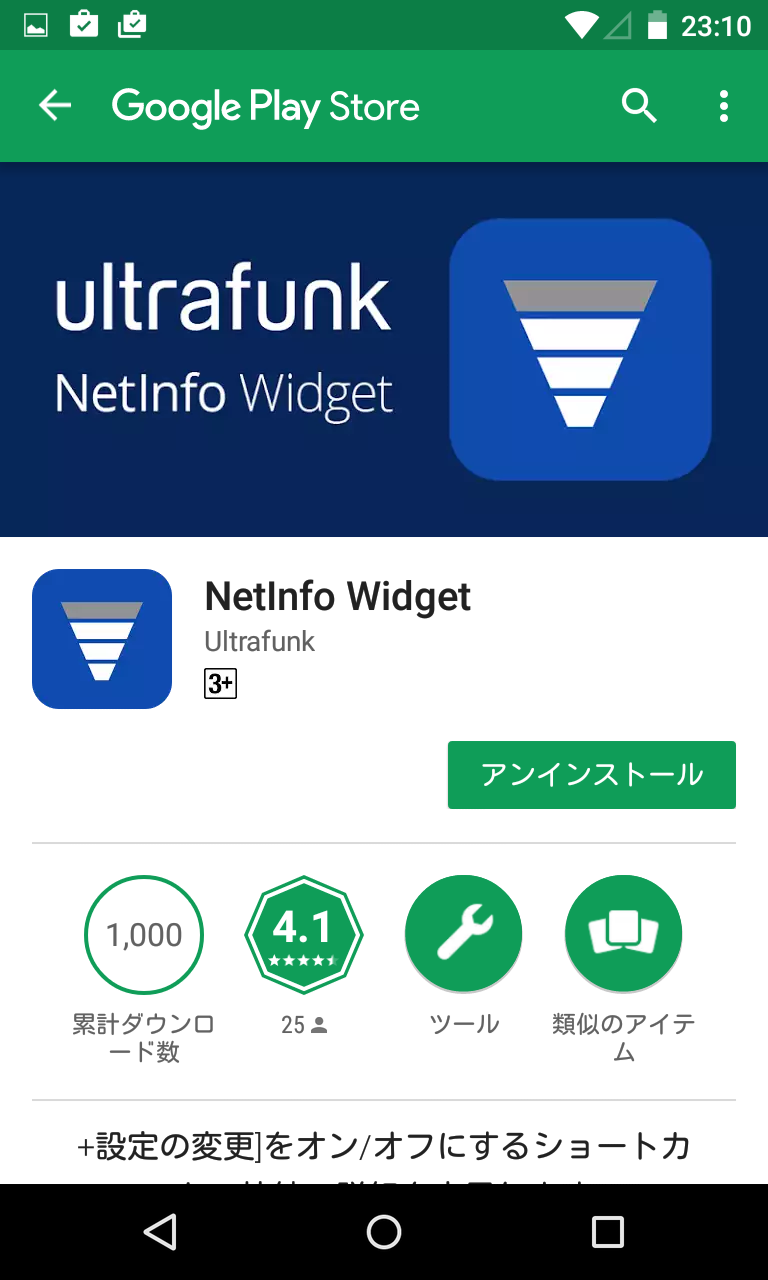Open the overflow menu
Screen dimensions: 768x1280
pos(723,106)
